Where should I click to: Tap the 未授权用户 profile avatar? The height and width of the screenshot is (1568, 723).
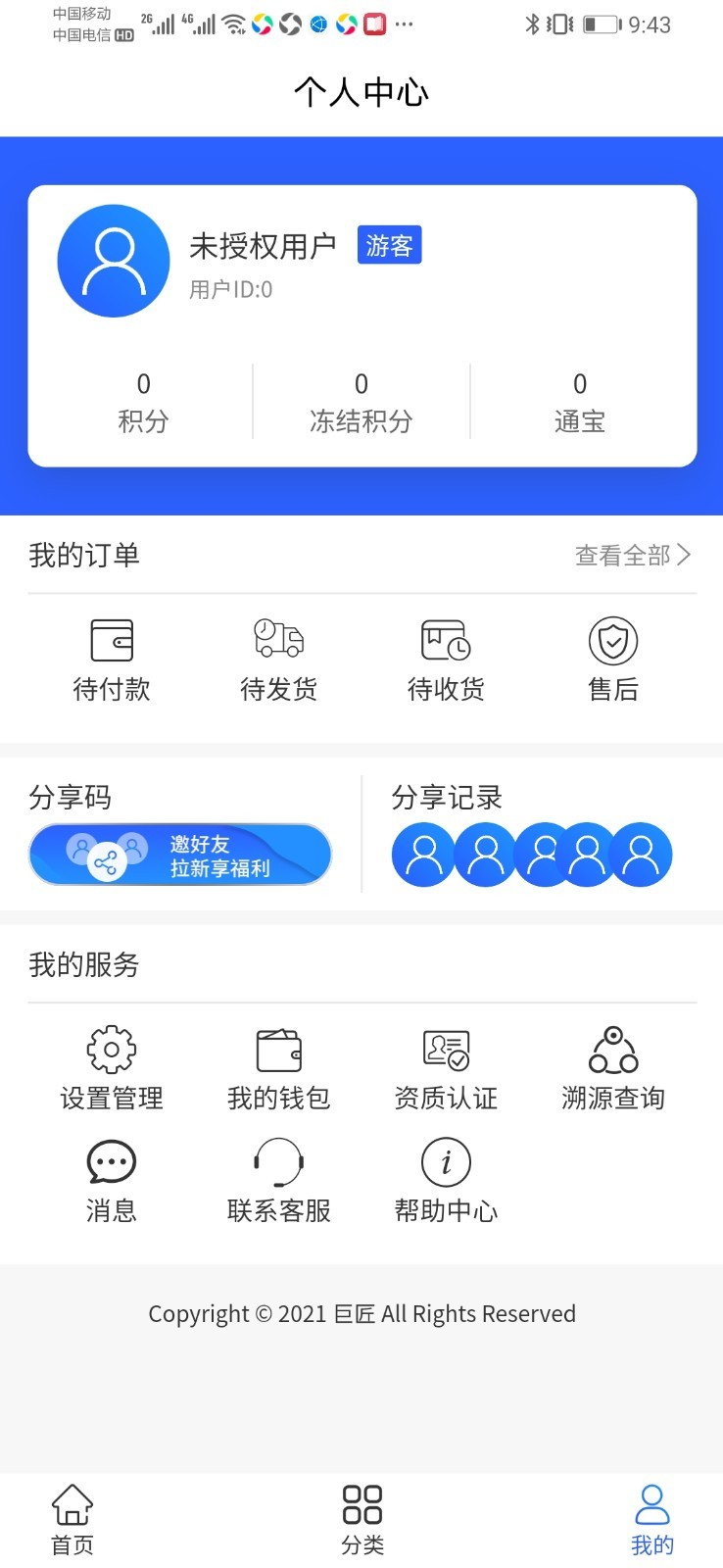click(x=114, y=261)
